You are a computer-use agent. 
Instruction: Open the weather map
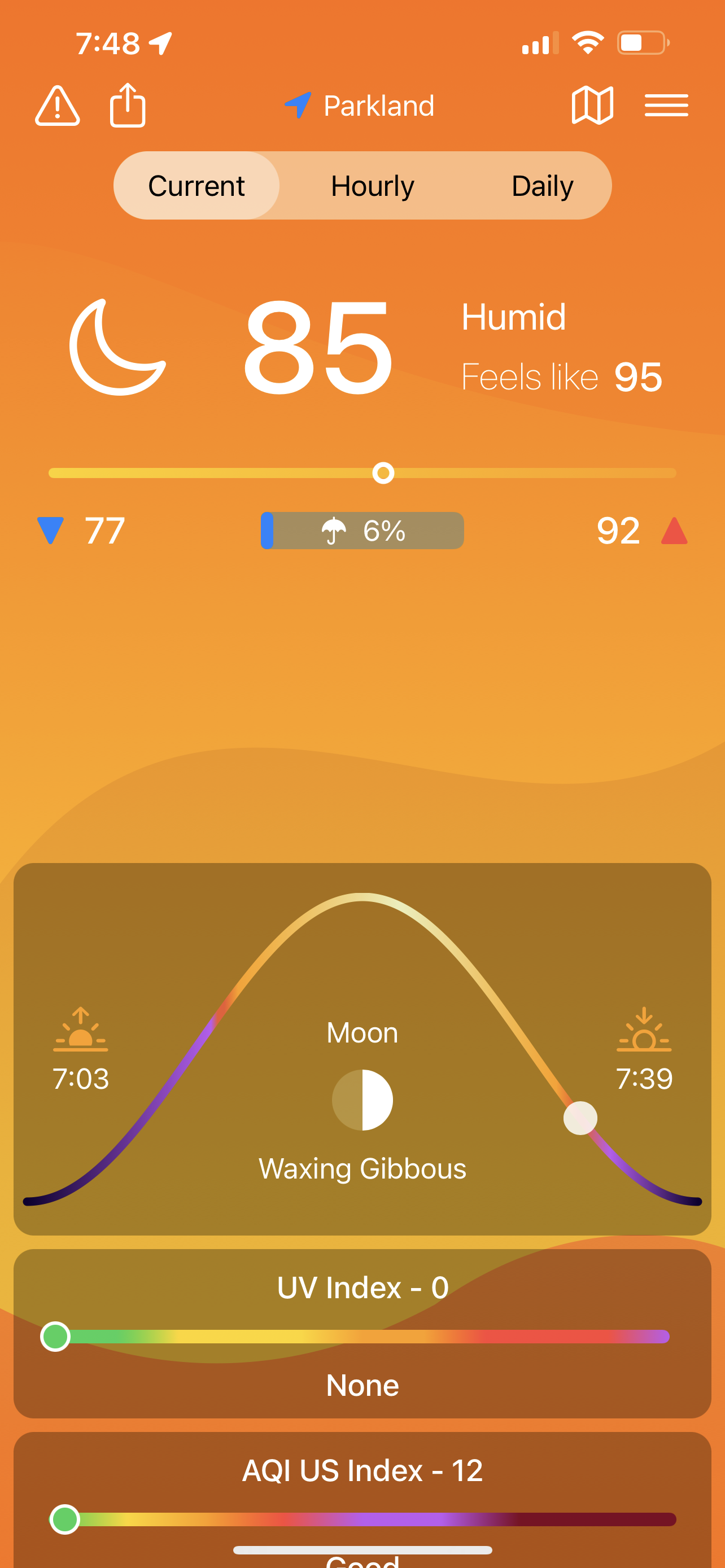tap(592, 106)
